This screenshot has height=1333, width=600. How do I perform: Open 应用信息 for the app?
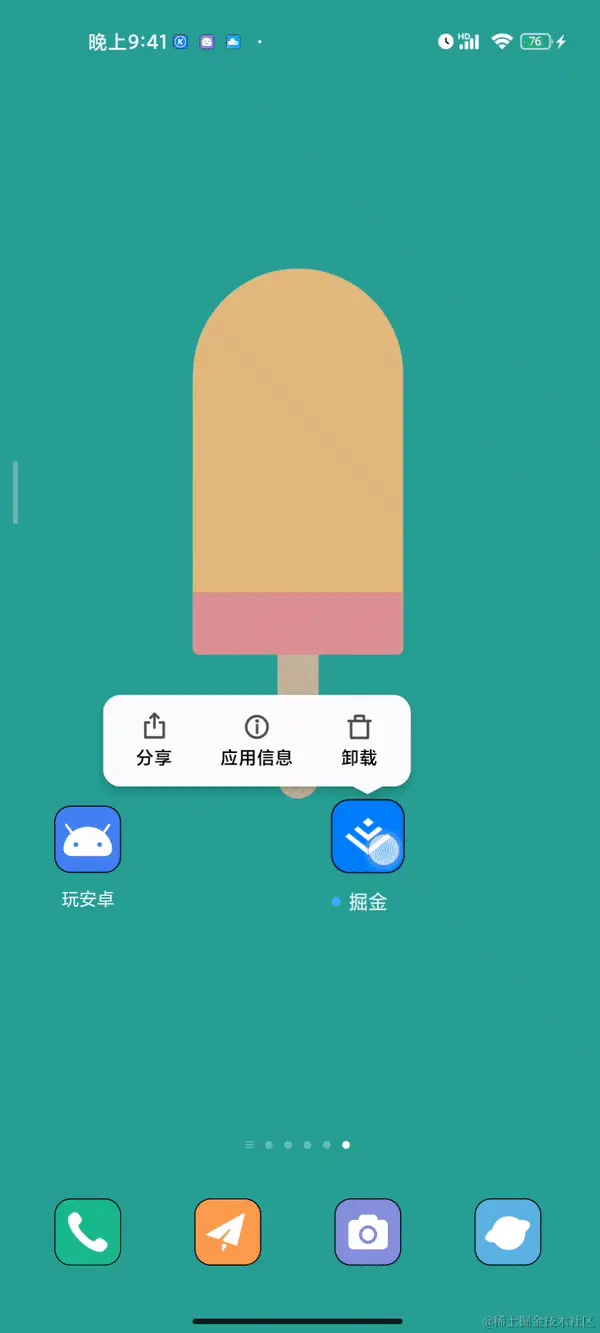(x=257, y=741)
